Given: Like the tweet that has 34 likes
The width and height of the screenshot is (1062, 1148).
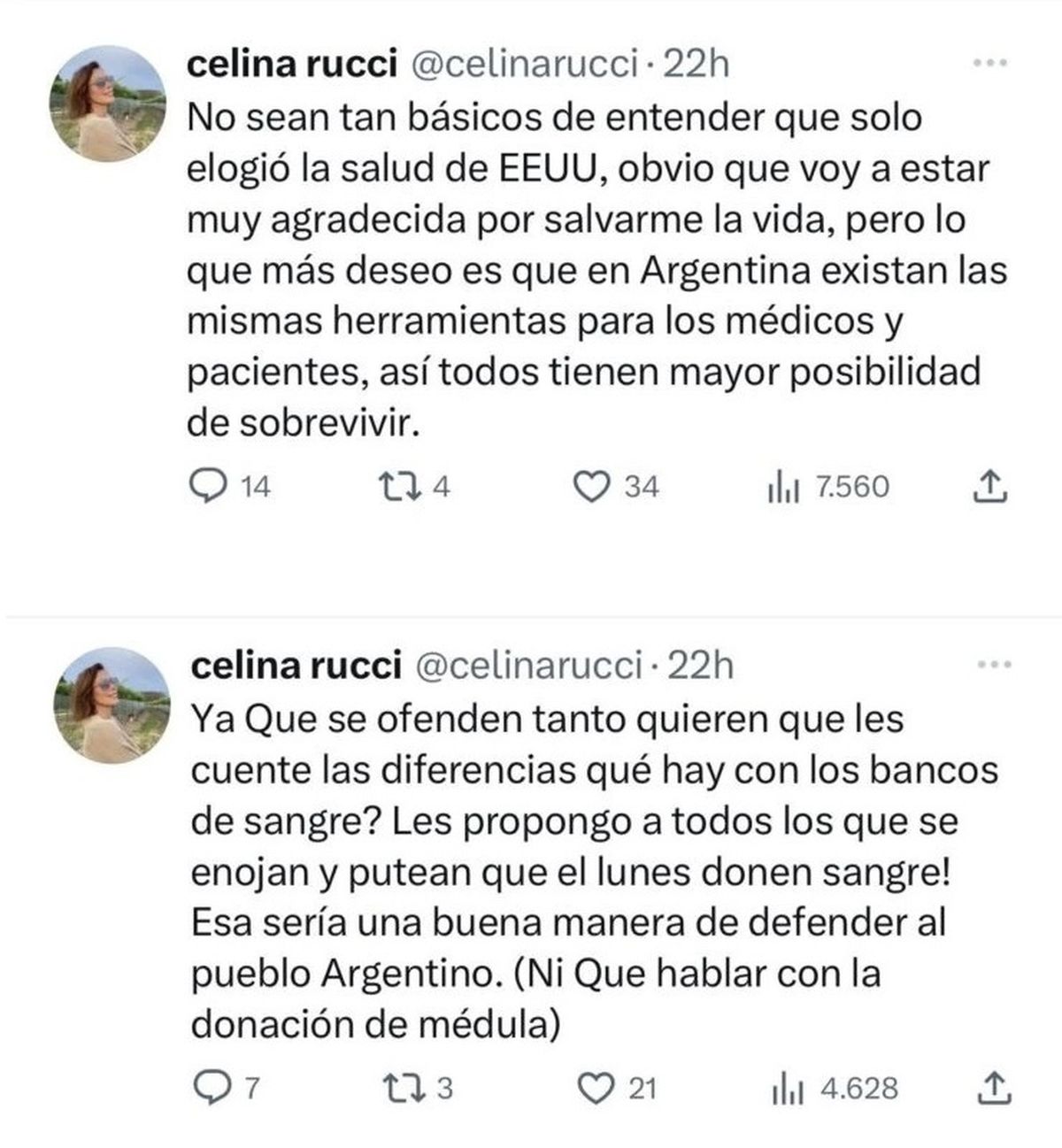Looking at the screenshot, I should click(x=590, y=486).
